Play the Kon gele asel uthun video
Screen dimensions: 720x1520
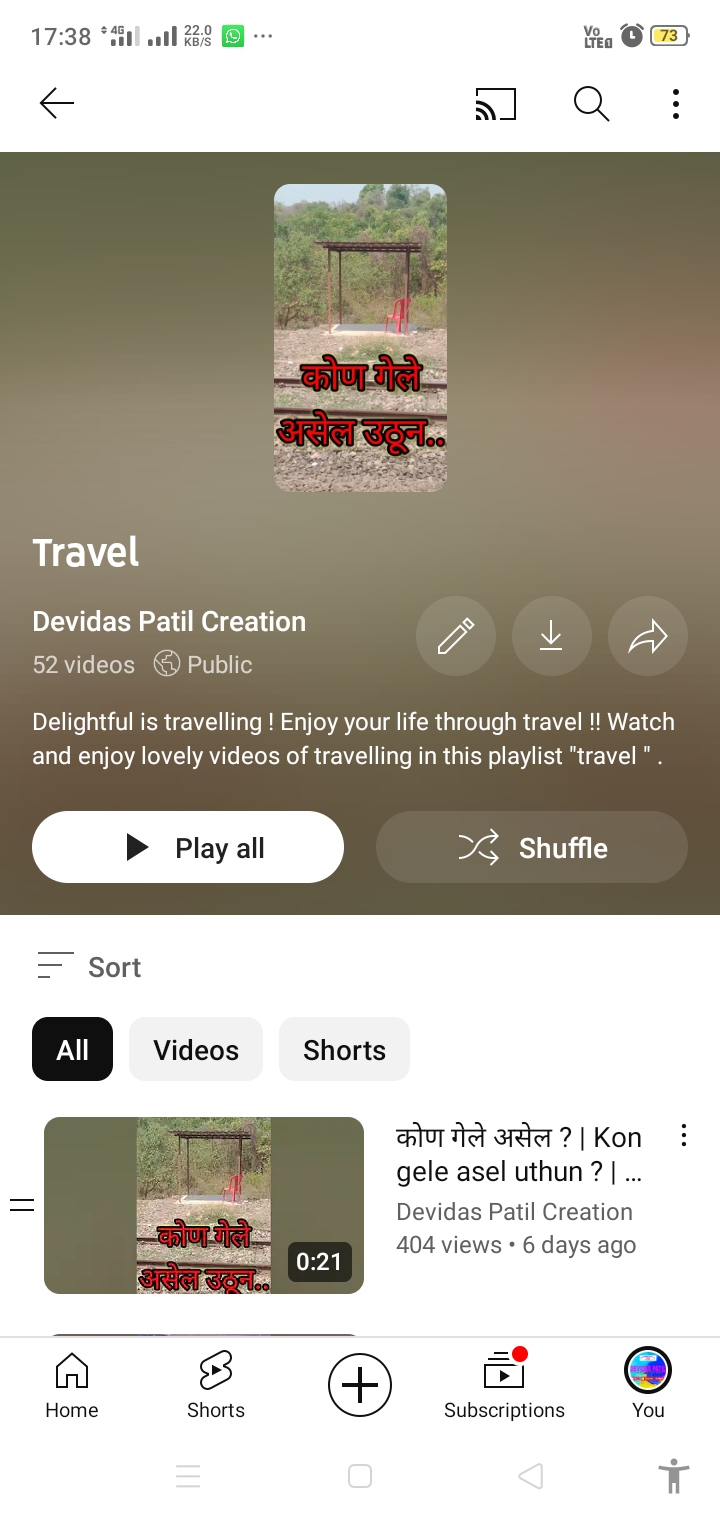coord(204,1205)
